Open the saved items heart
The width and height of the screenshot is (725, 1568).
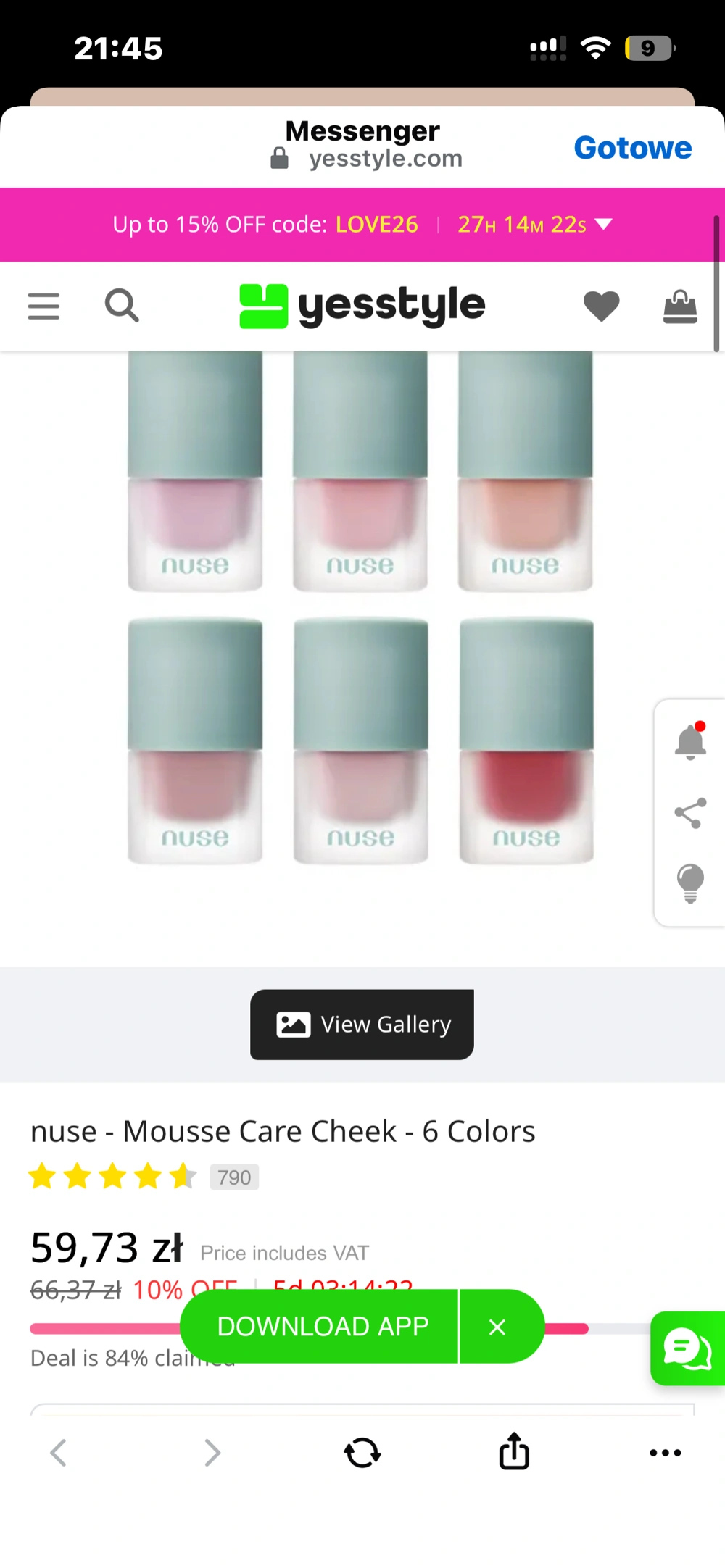[x=601, y=306]
